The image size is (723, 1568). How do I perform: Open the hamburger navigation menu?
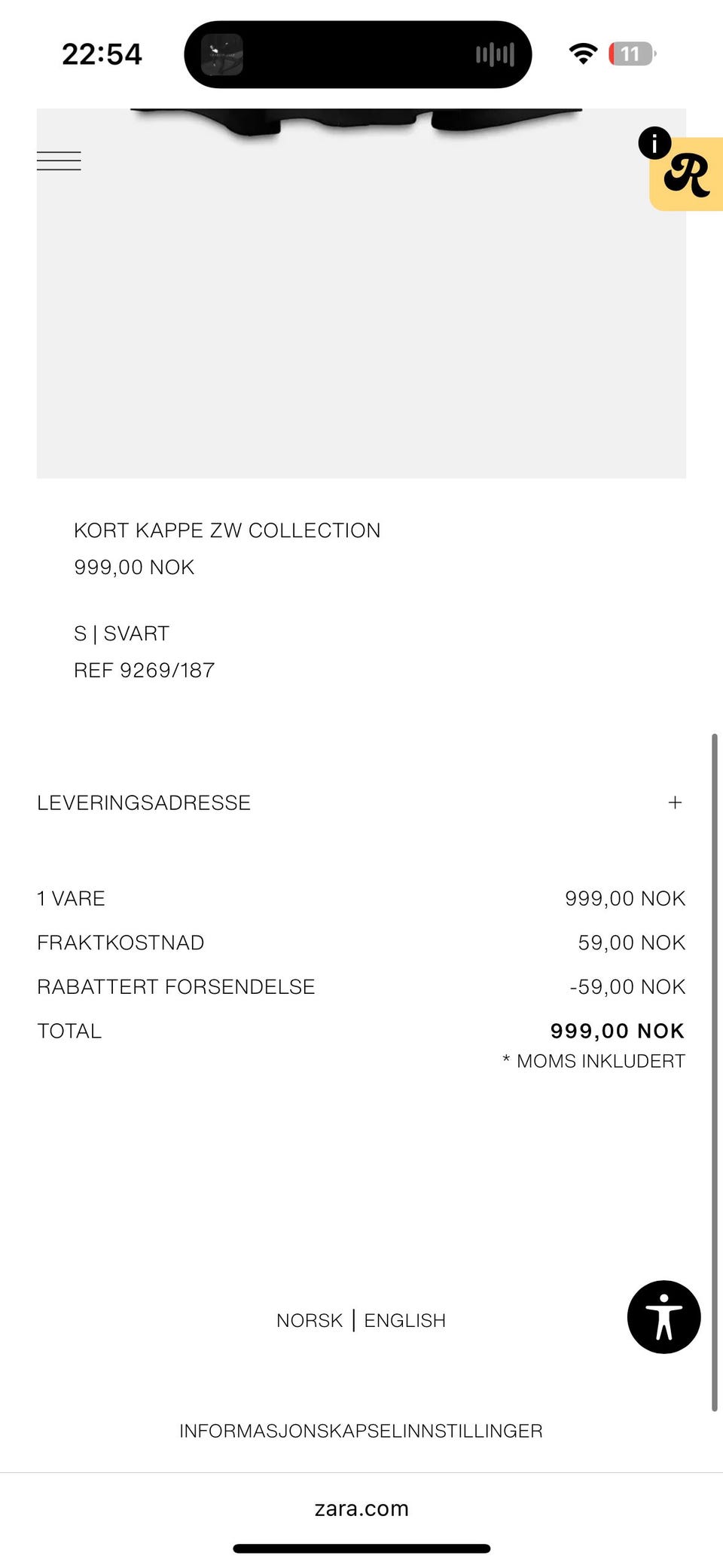pos(59,160)
